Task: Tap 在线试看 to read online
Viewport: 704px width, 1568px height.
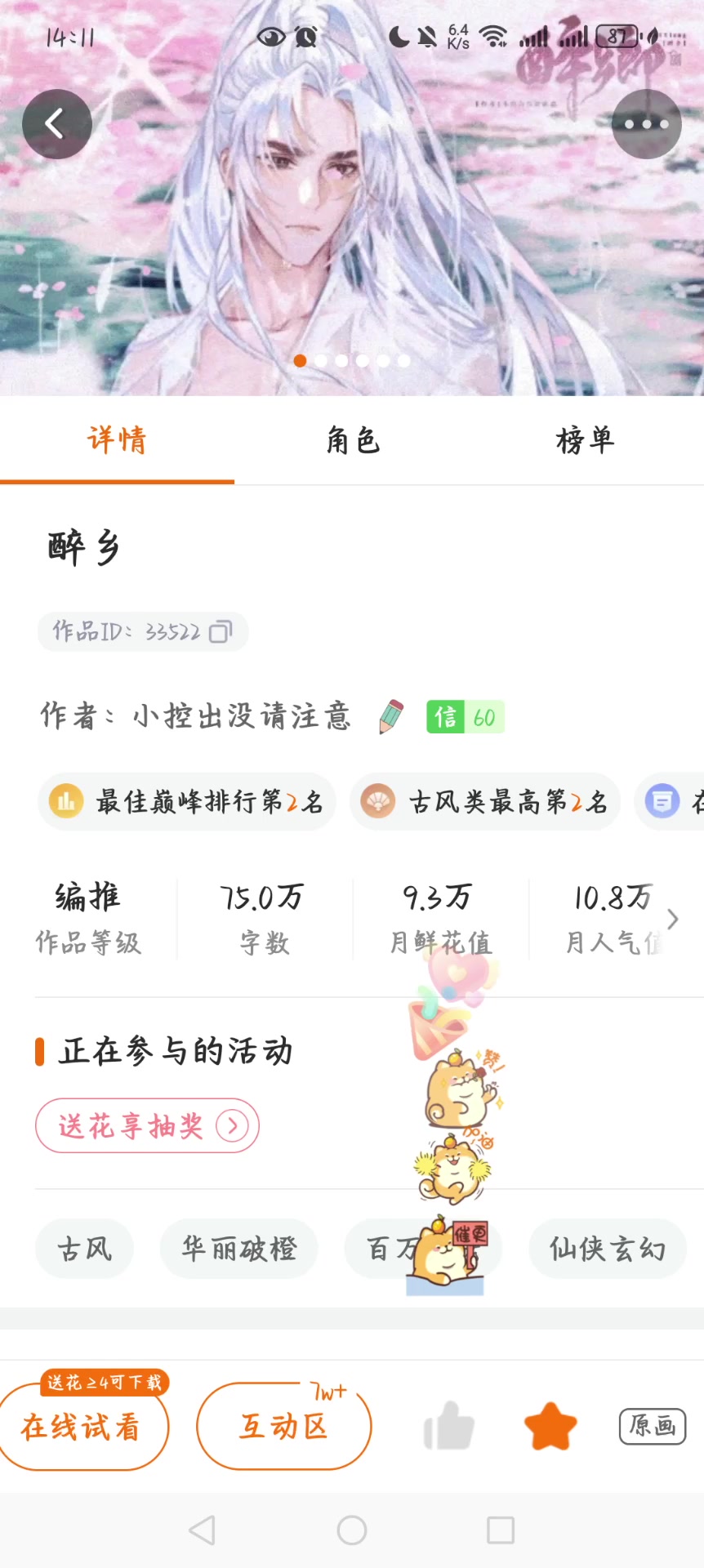Action: (x=82, y=1428)
